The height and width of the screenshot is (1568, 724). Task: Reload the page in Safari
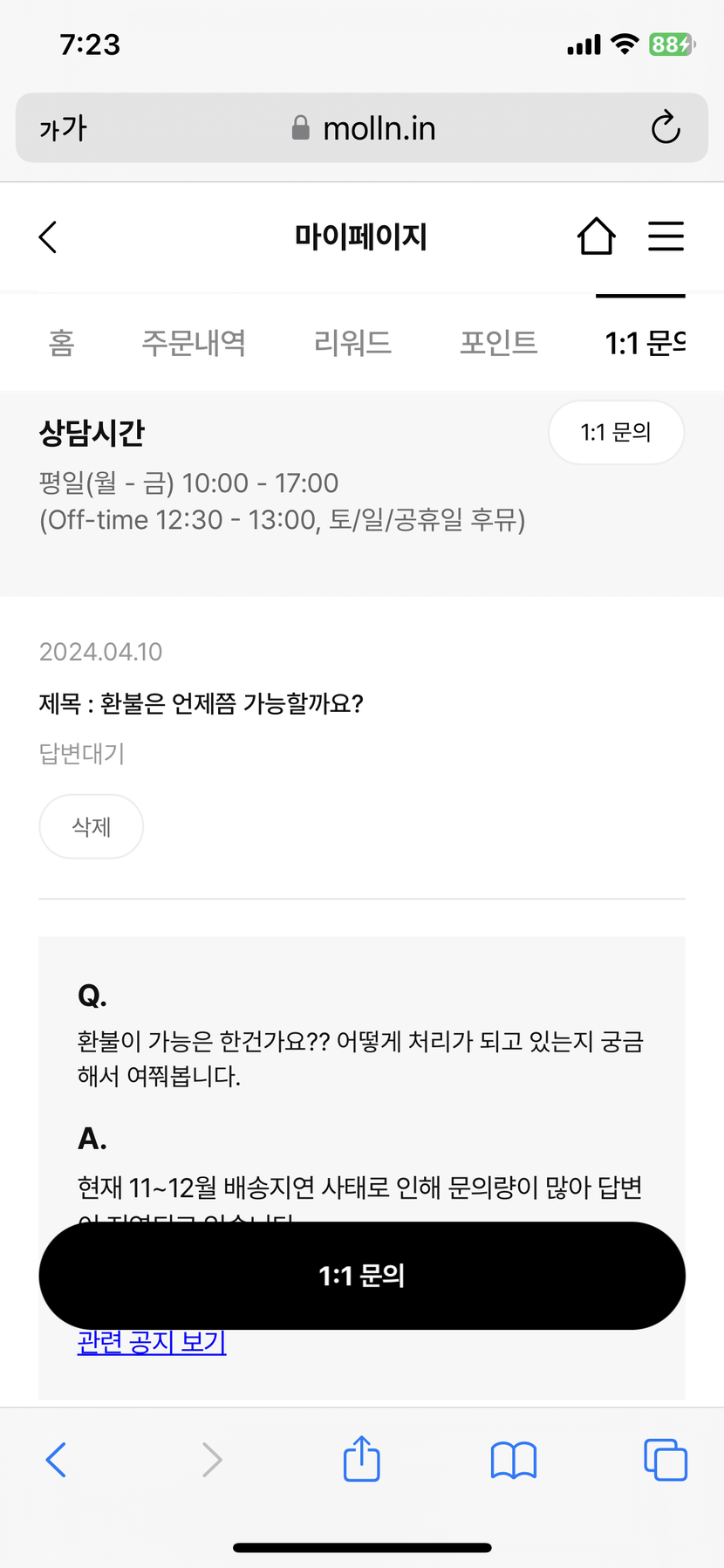point(666,128)
